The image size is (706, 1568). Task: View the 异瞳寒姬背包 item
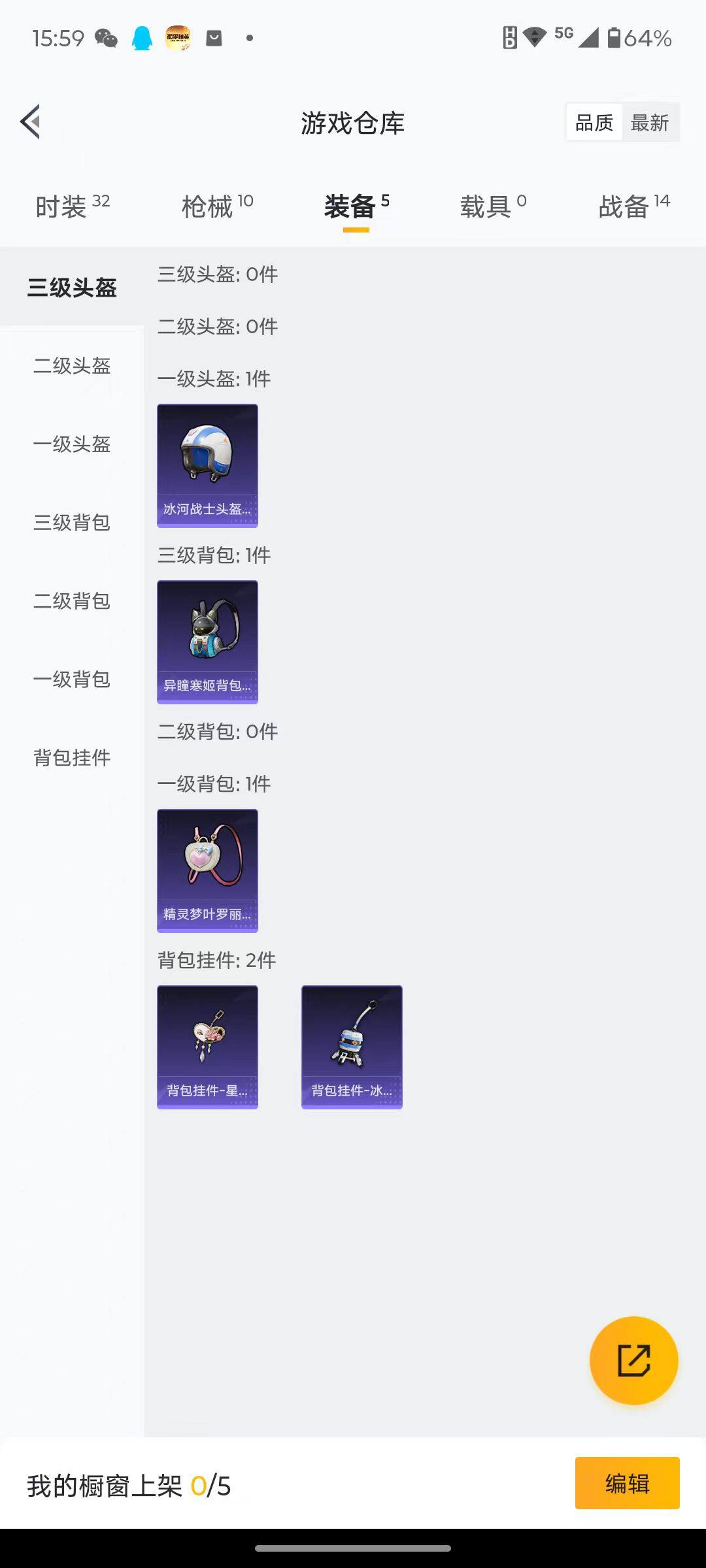207,642
